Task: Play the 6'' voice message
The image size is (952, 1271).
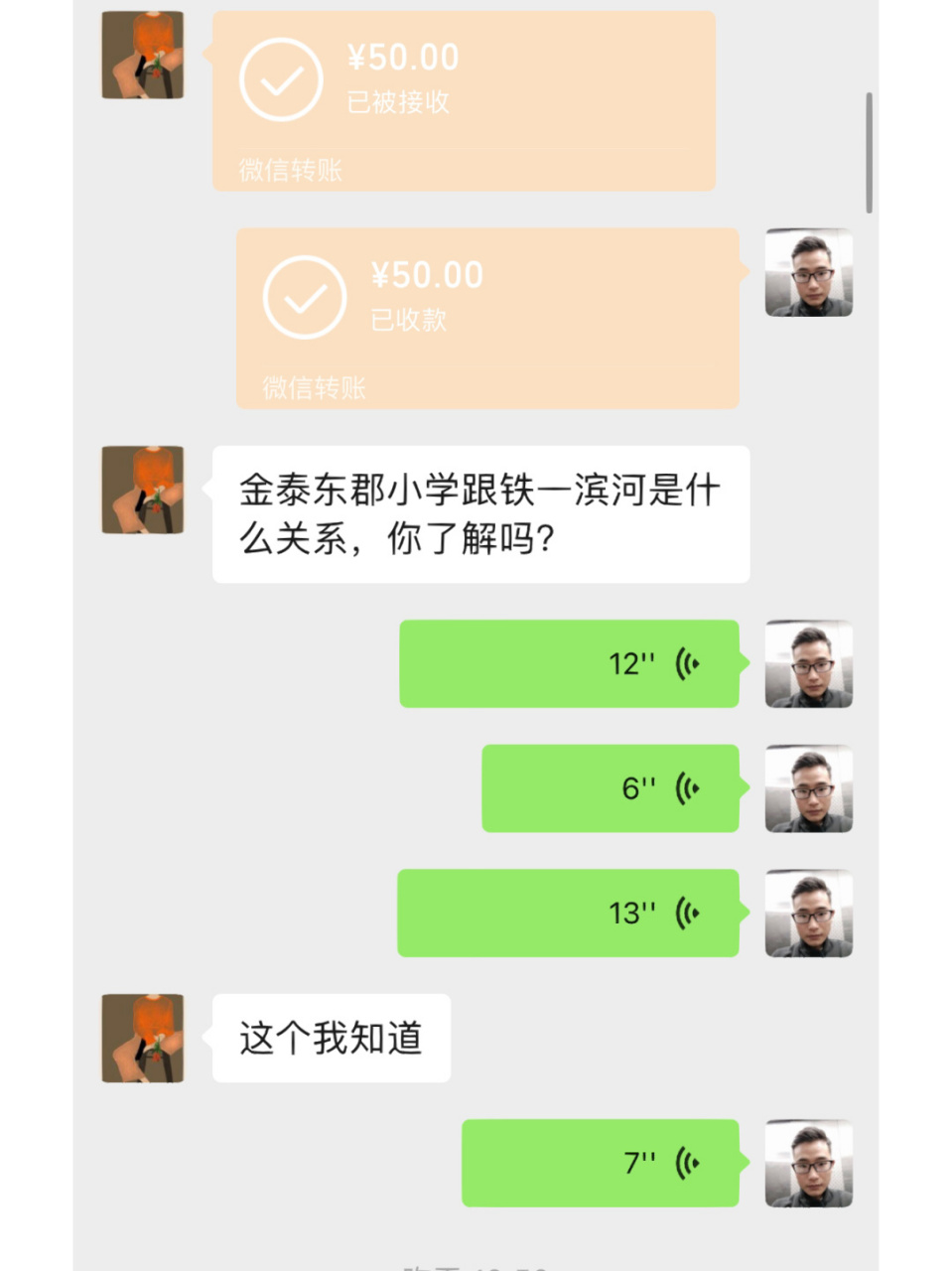Action: pos(609,788)
